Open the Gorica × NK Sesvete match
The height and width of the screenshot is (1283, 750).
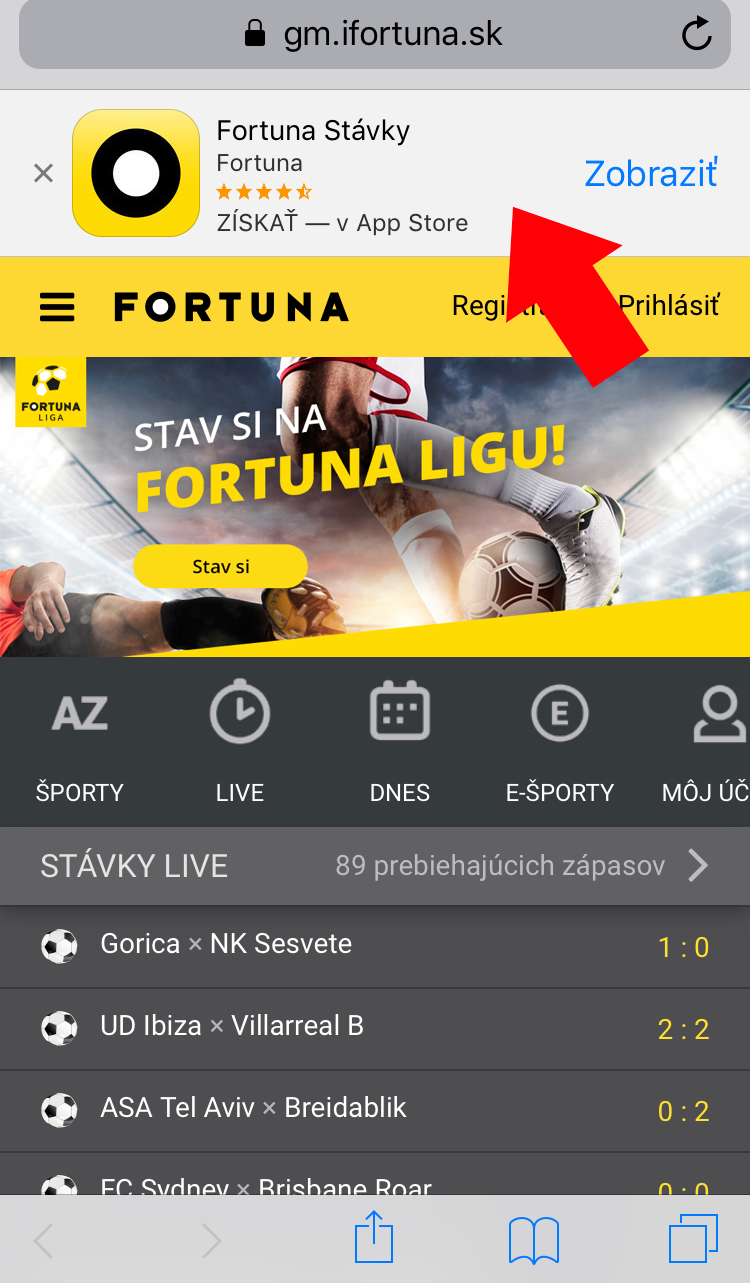tap(226, 944)
